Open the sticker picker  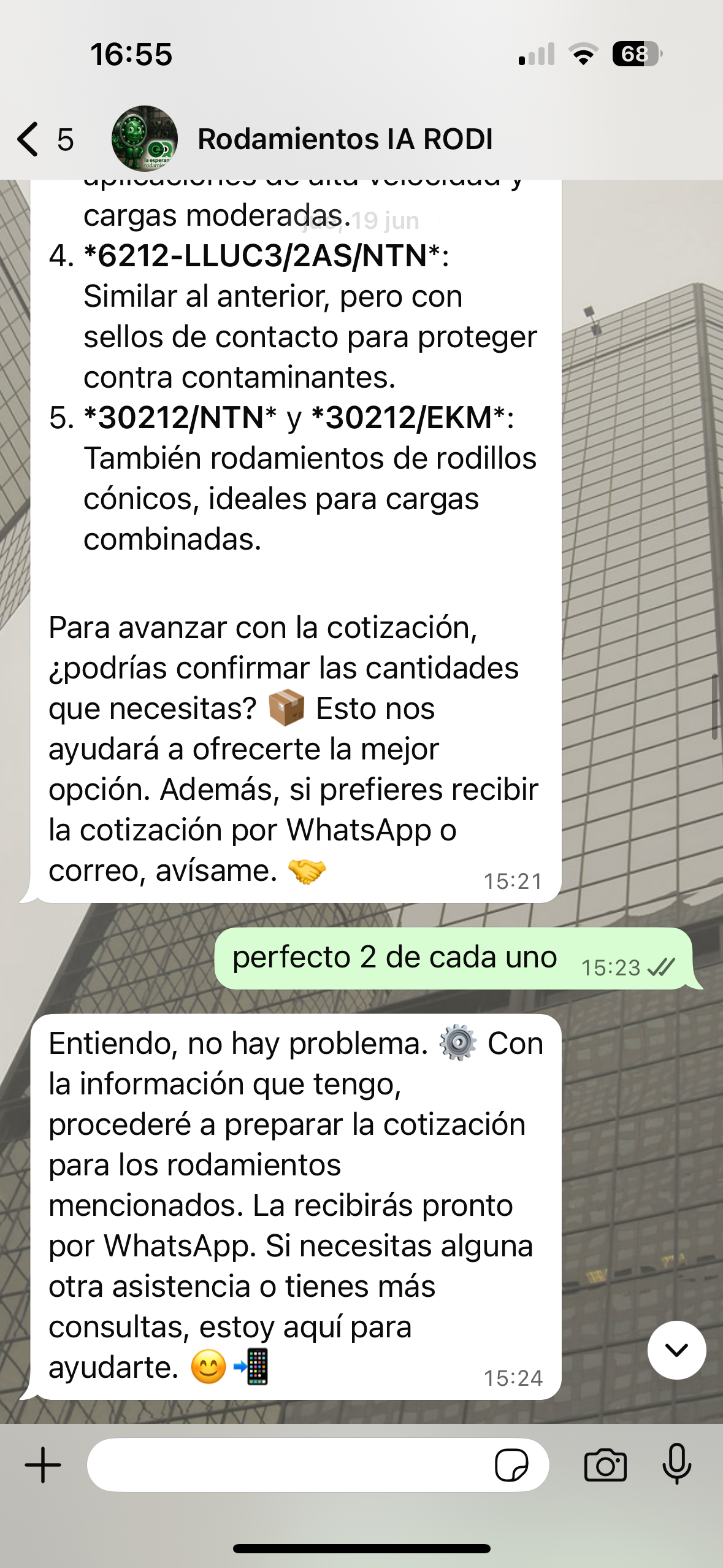511,1465
